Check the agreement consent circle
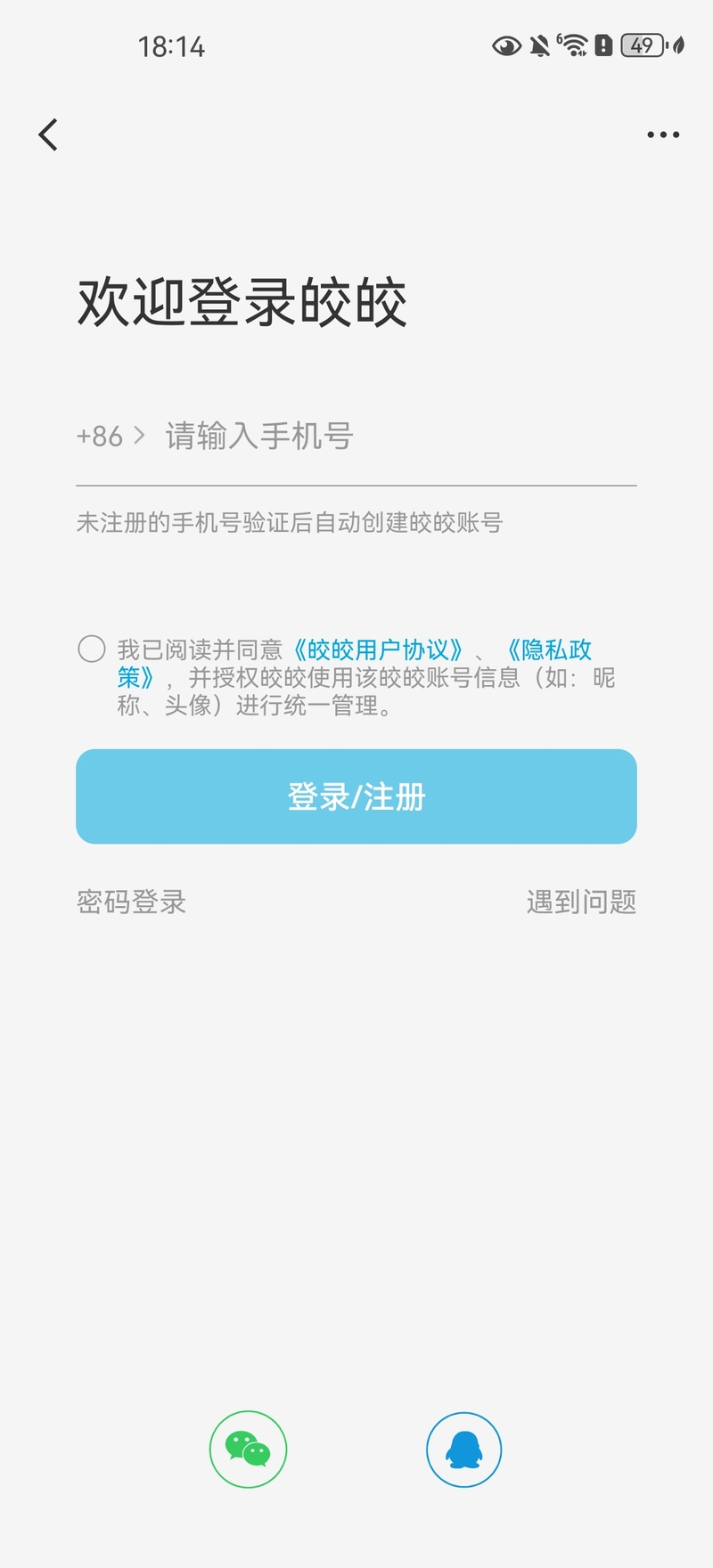Image resolution: width=713 pixels, height=1568 pixels. [x=92, y=649]
